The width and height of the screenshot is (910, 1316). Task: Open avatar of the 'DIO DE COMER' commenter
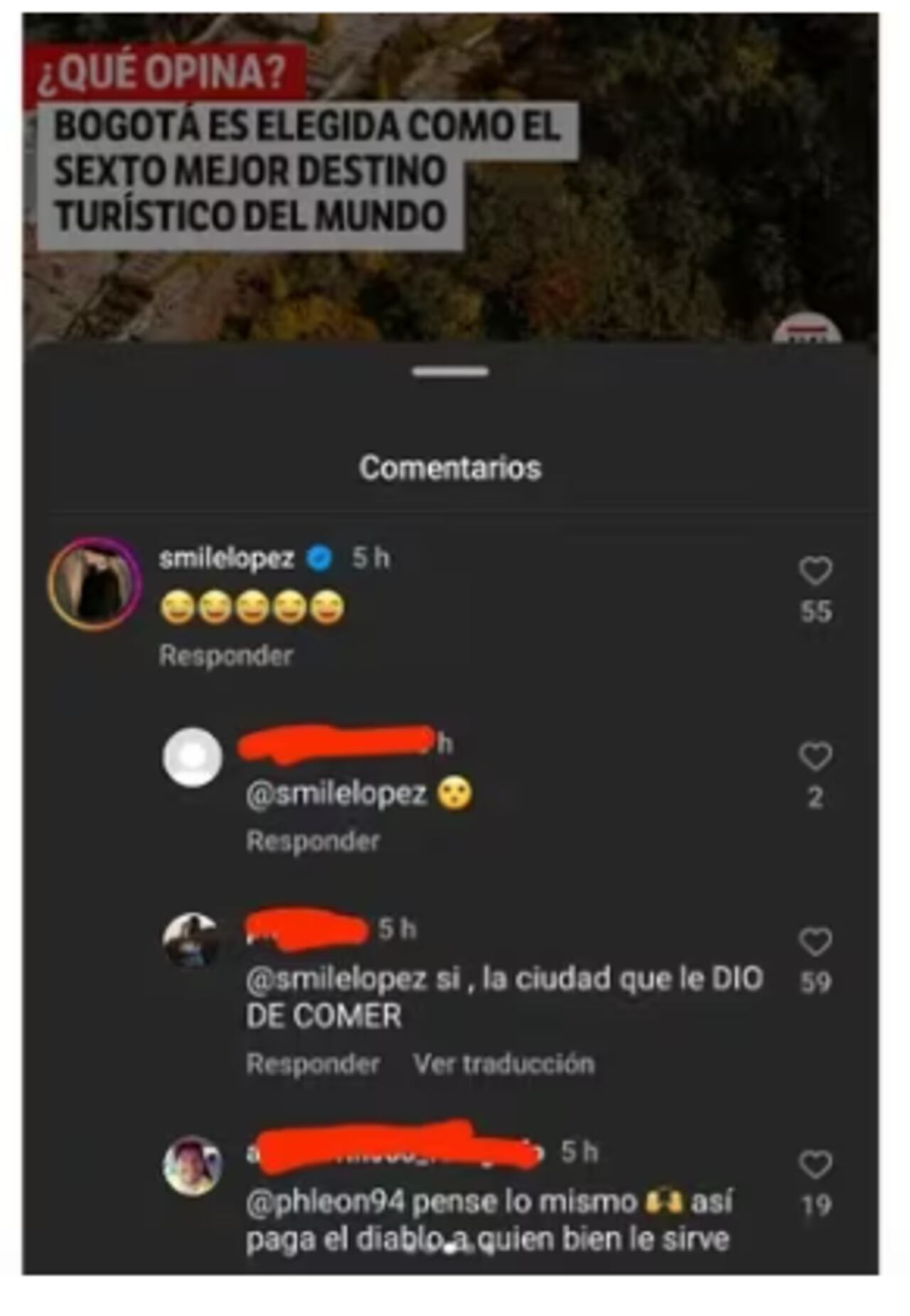click(x=192, y=942)
